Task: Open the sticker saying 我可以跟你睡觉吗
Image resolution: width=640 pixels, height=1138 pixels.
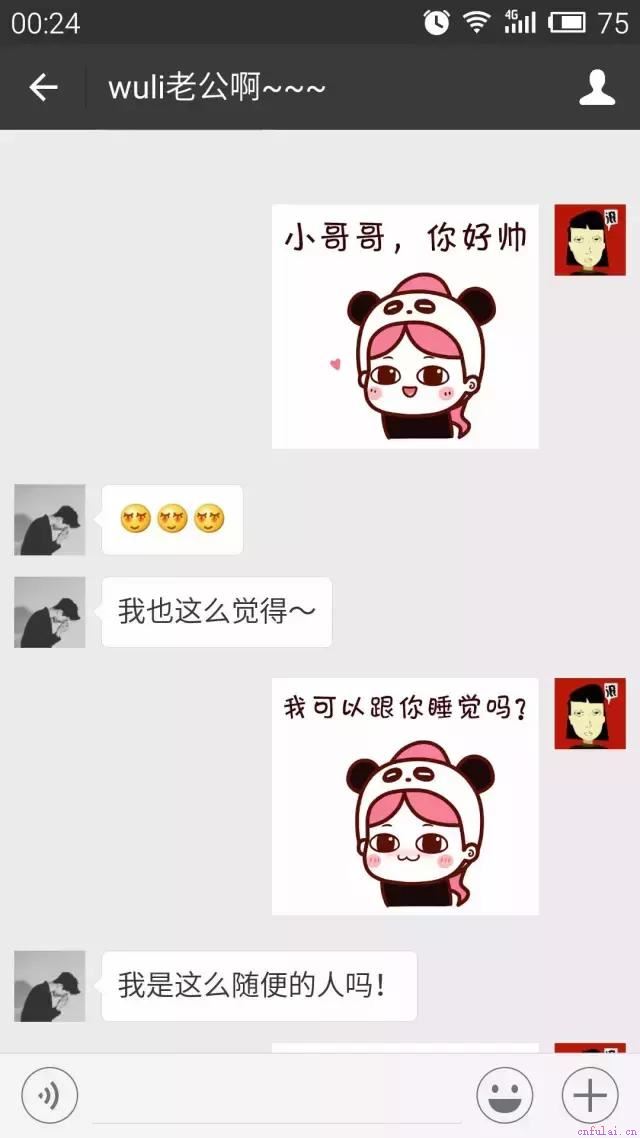Action: point(405,796)
